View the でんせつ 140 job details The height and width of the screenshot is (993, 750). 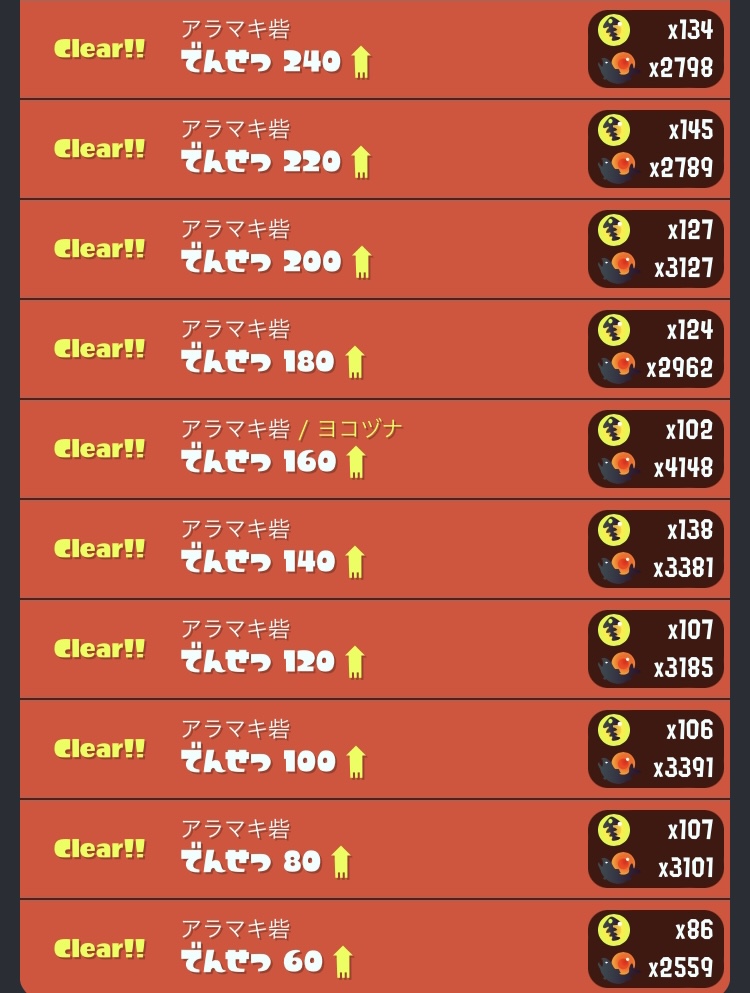(x=375, y=549)
